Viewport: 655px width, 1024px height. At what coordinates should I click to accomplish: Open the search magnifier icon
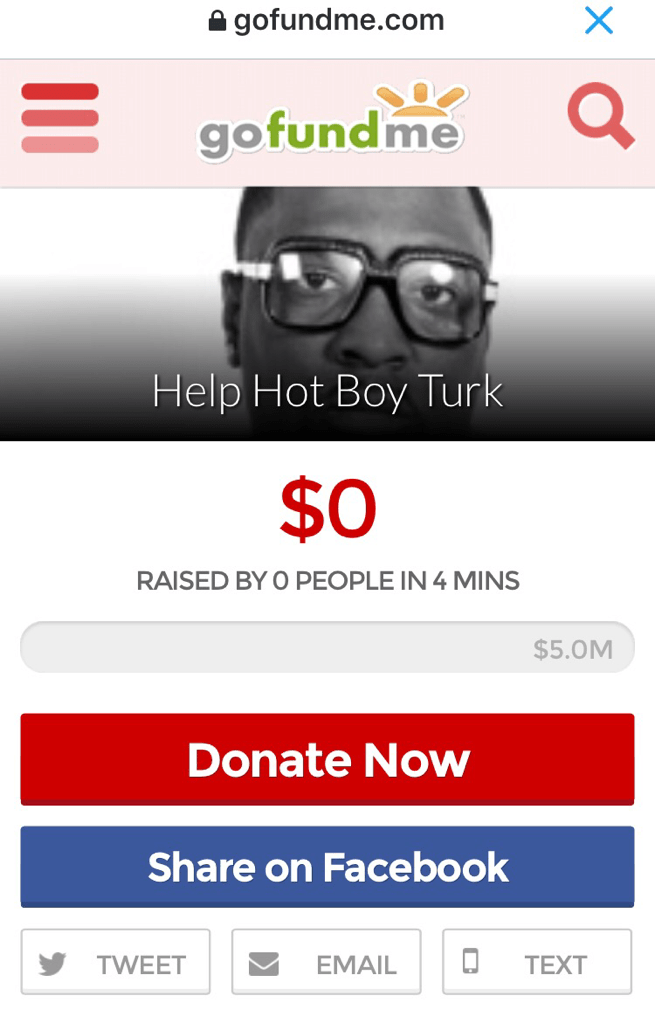(x=600, y=118)
